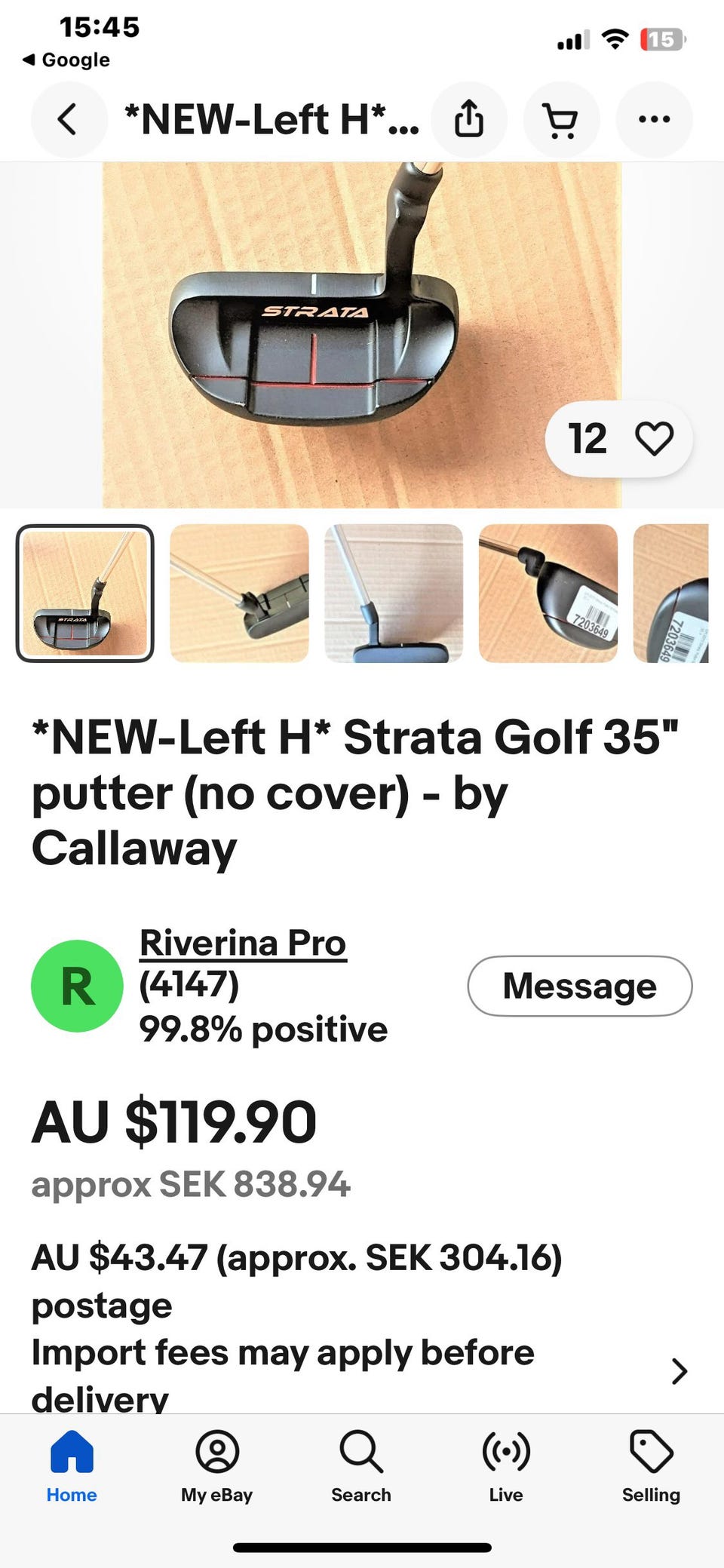Switch to the Home tab
This screenshot has width=724, height=1568.
tap(72, 1466)
